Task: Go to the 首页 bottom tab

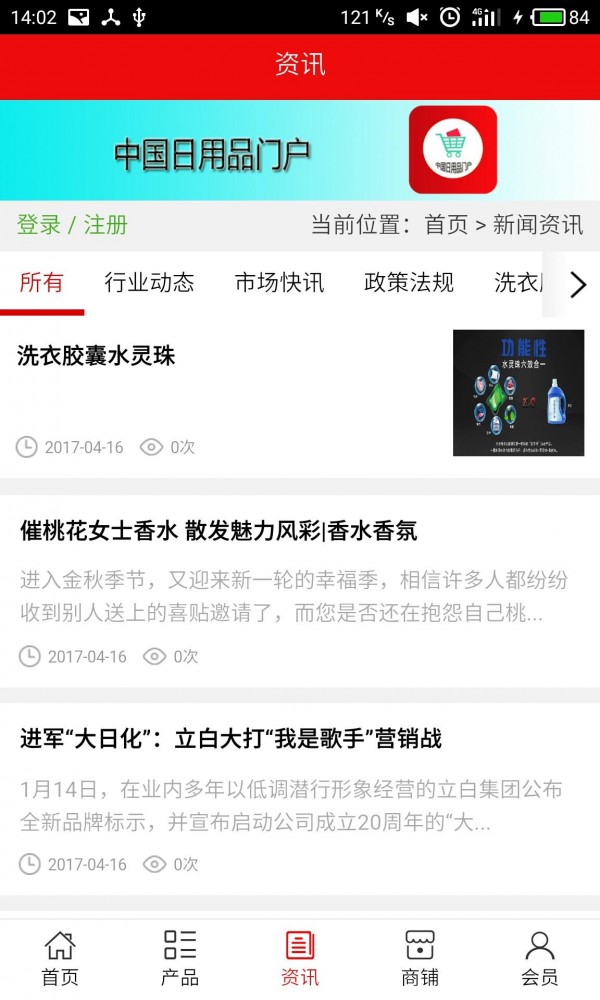Action: (60, 958)
